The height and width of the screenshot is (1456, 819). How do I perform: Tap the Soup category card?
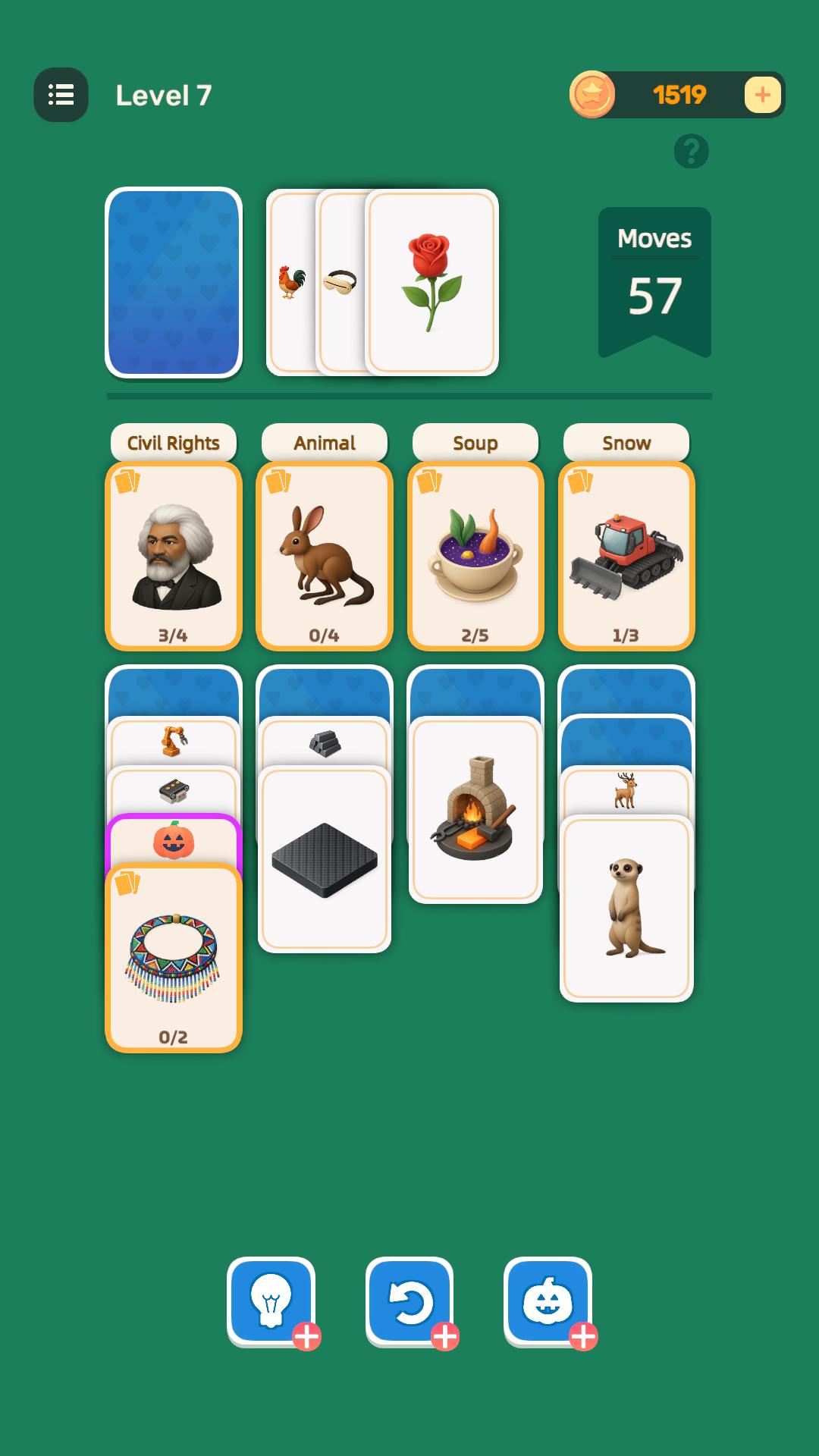pyautogui.click(x=475, y=556)
